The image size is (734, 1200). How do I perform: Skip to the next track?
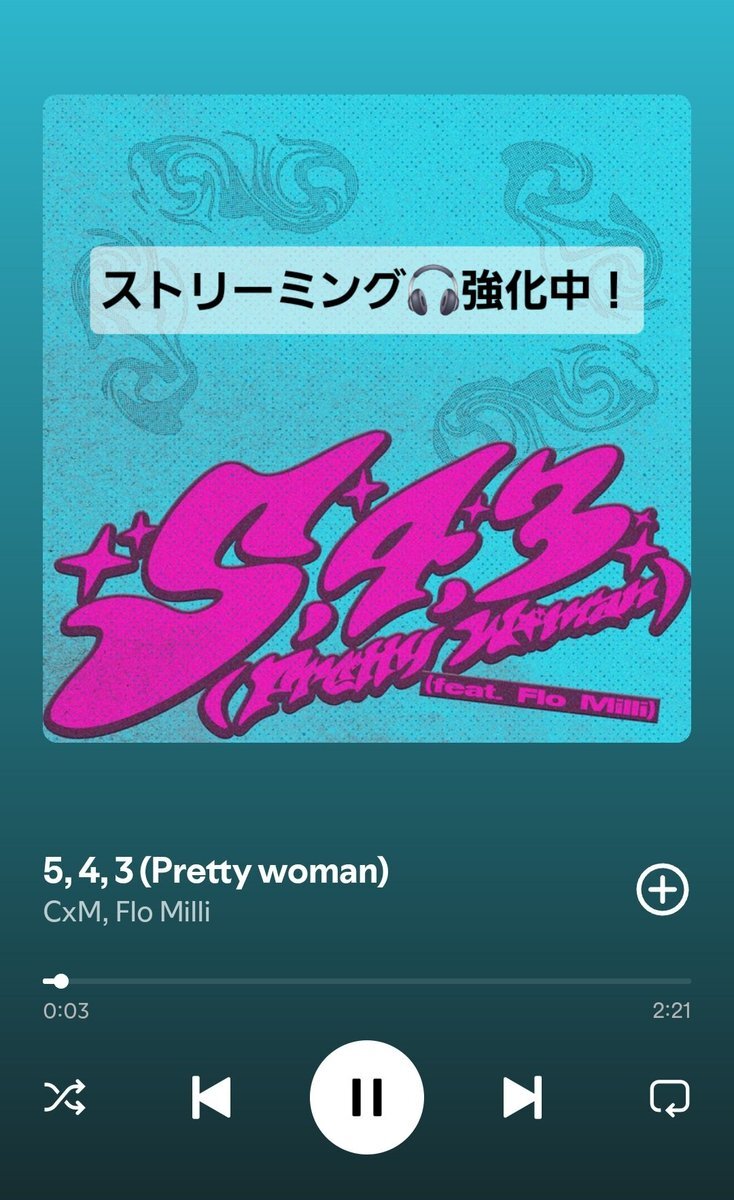522,1097
